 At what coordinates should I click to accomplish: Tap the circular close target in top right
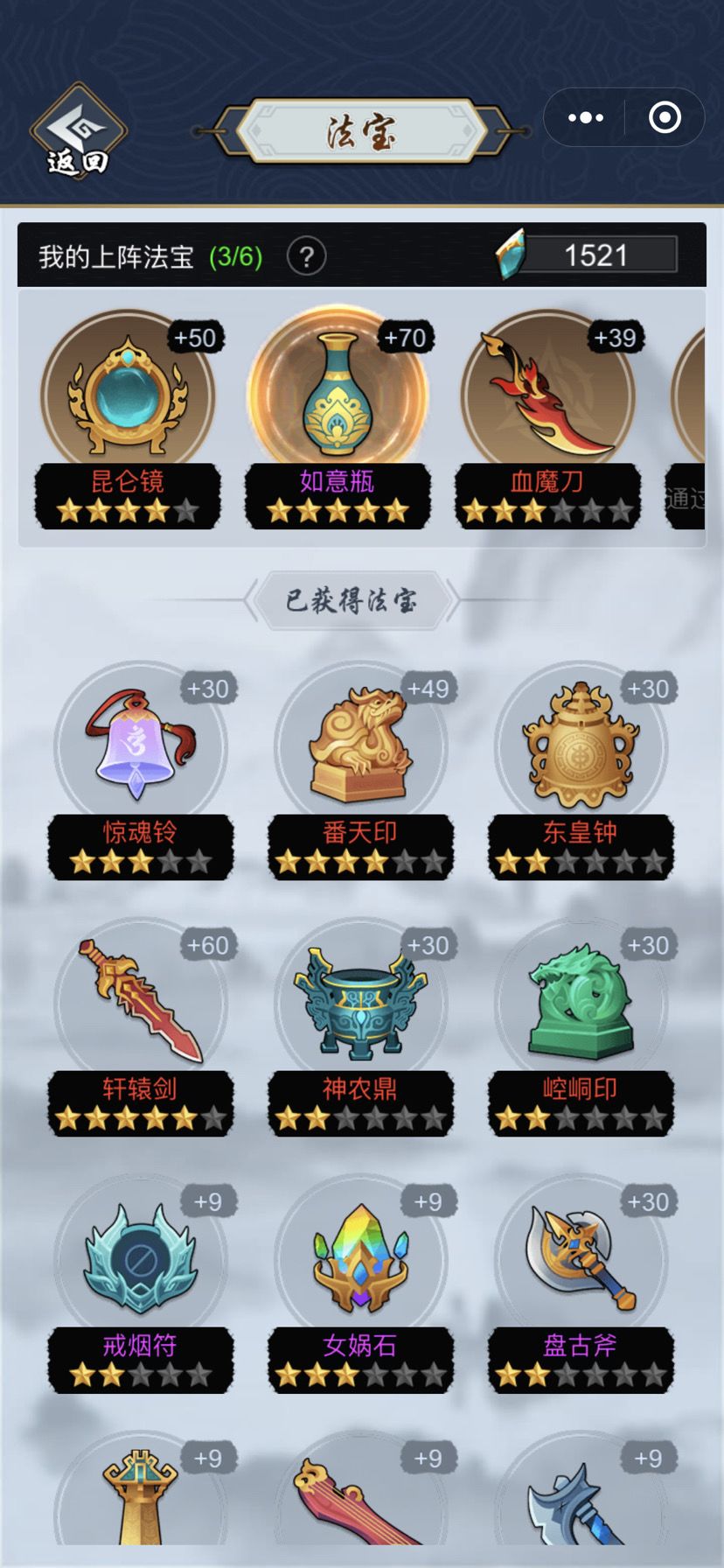click(663, 117)
